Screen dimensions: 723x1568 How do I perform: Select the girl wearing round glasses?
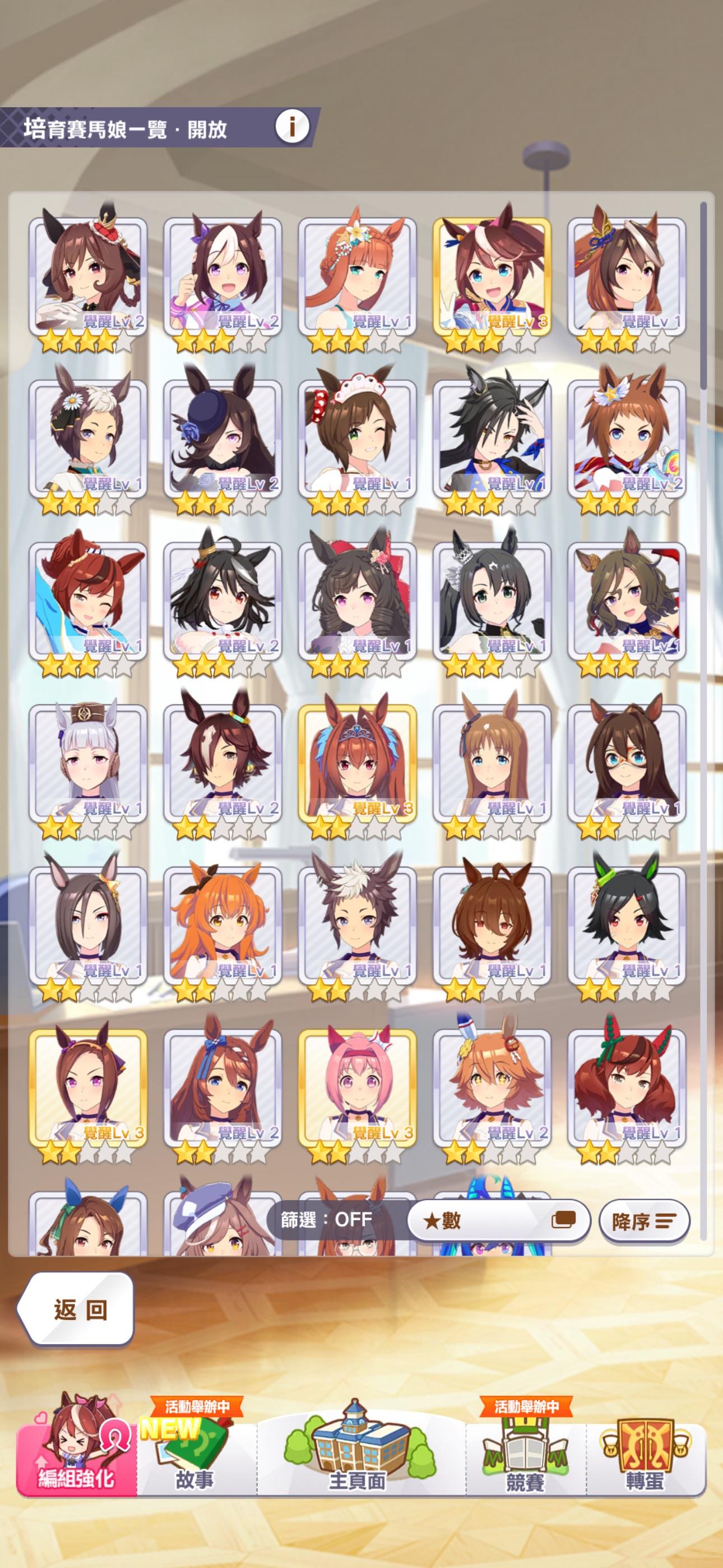(x=627, y=762)
